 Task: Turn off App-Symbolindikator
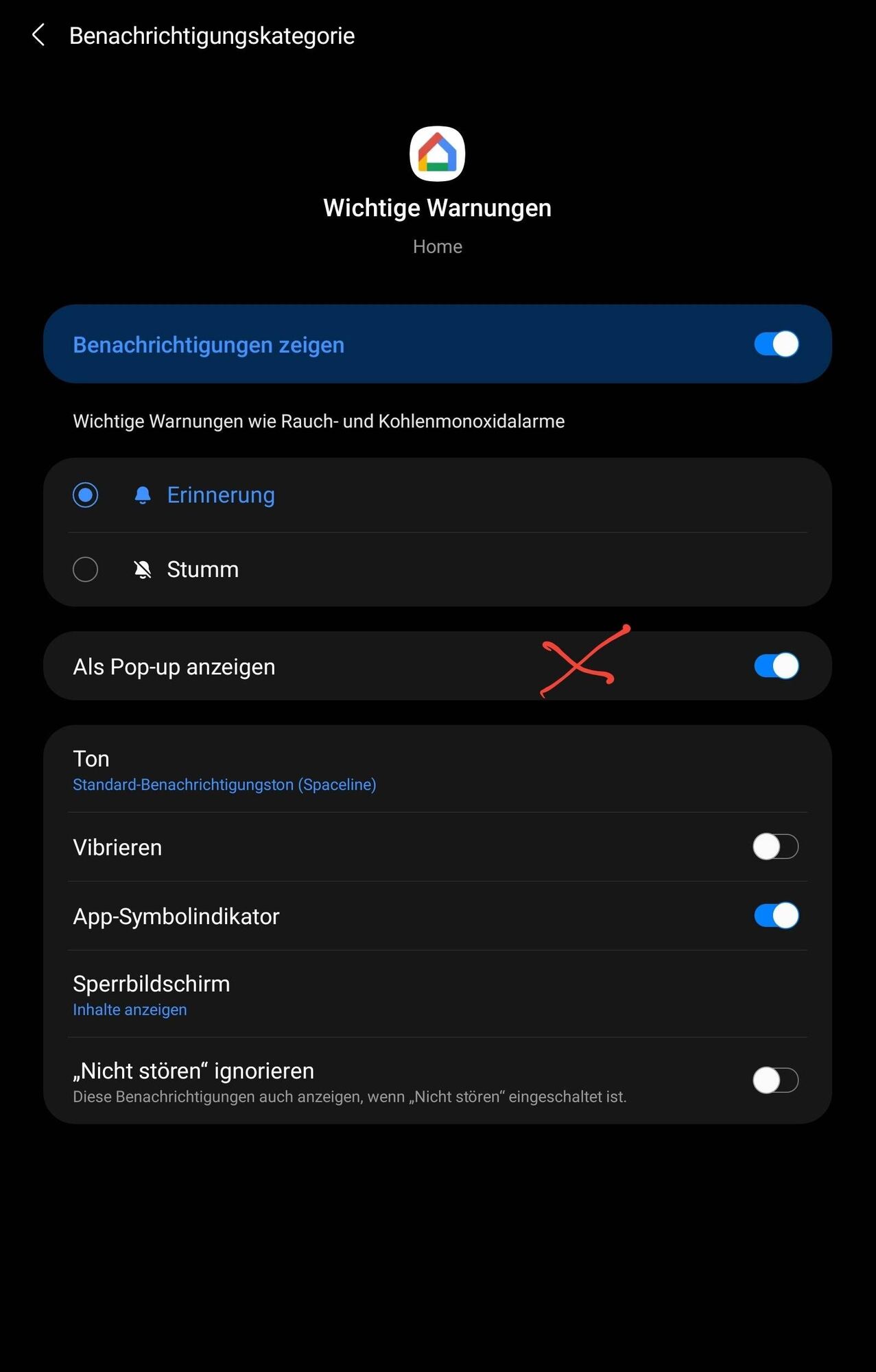[776, 916]
